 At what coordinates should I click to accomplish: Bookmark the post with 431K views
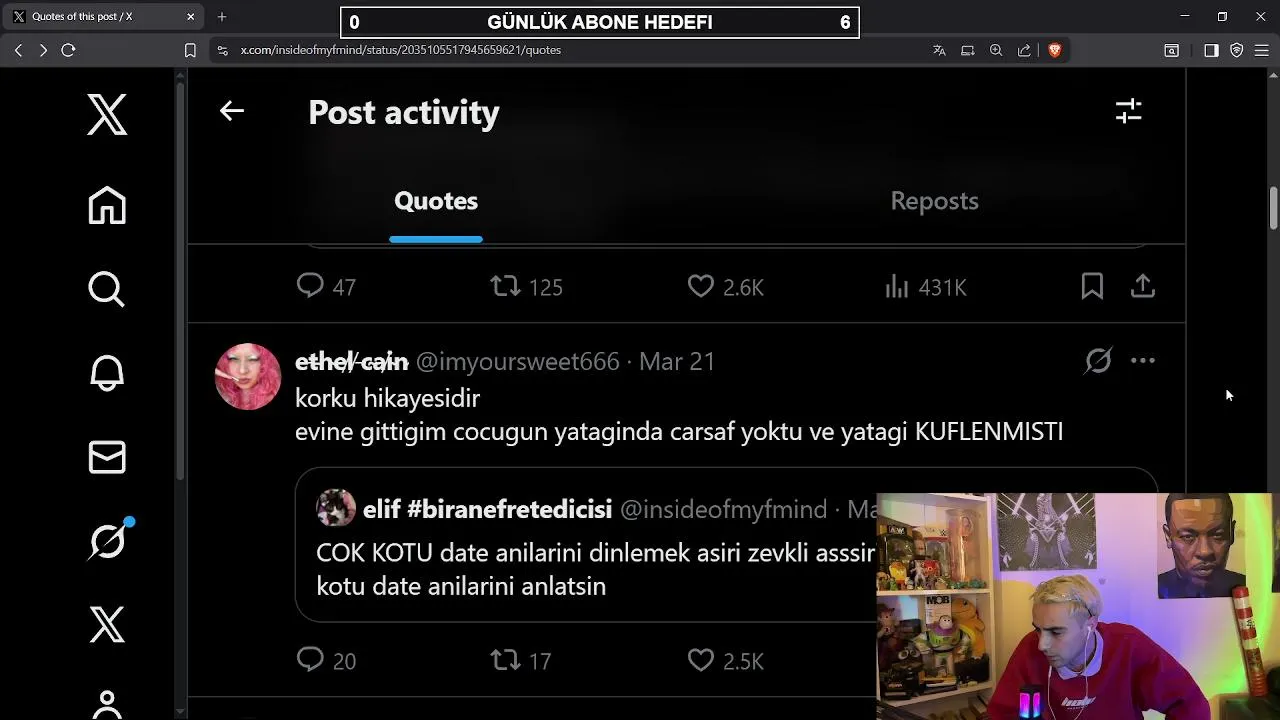pos(1092,287)
